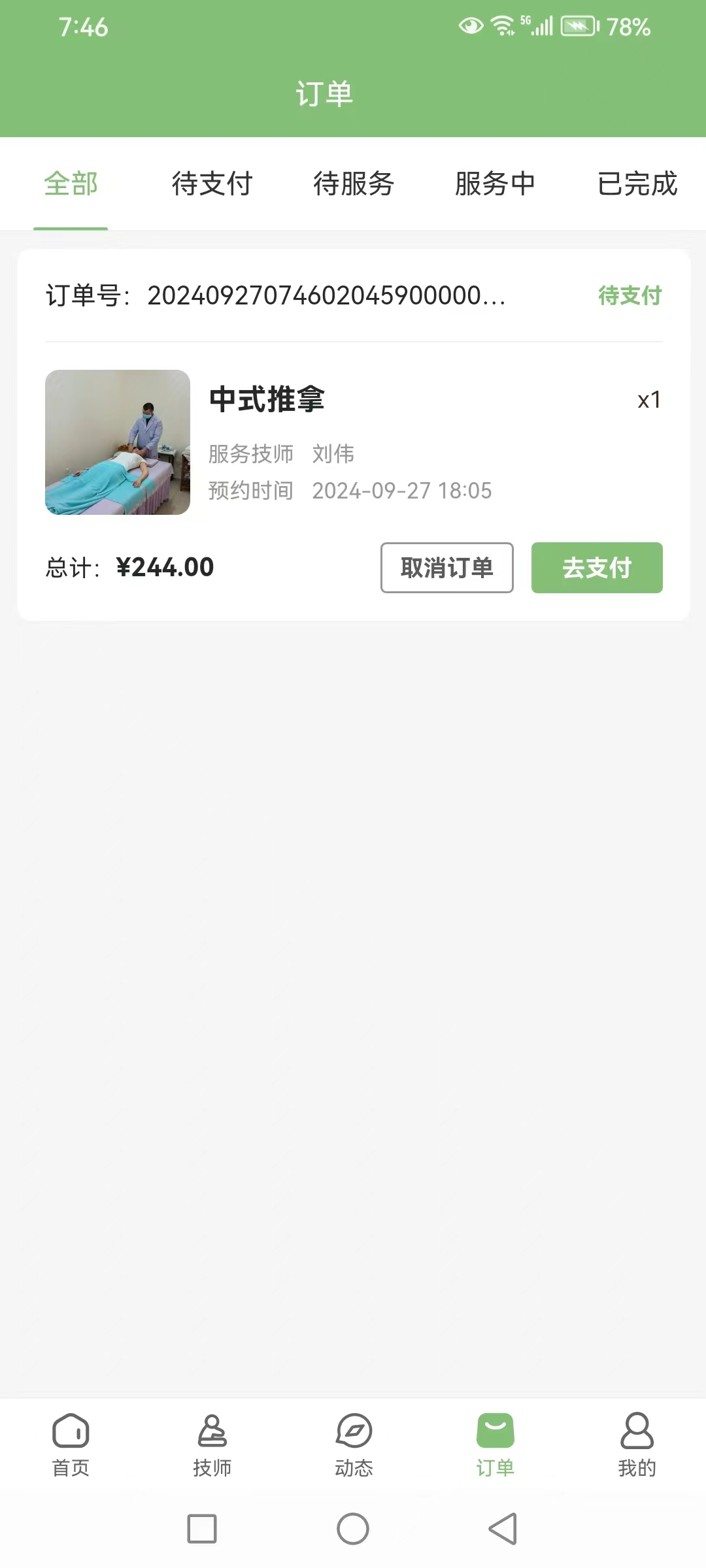This screenshot has height=1568, width=706.
Task: Tap the 订单 bottom navigation item
Action: click(495, 1445)
